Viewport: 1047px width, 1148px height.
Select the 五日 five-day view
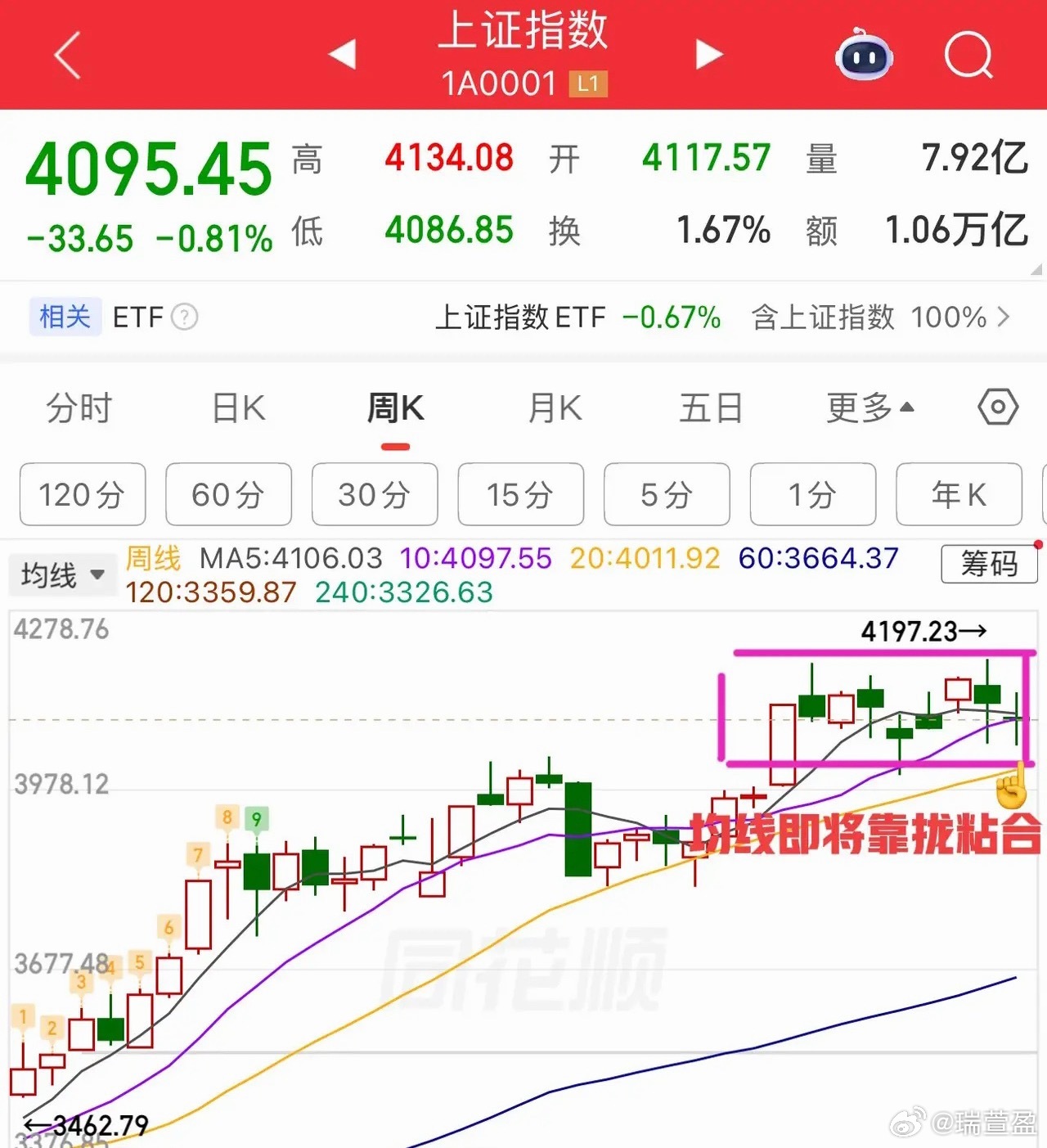point(711,407)
